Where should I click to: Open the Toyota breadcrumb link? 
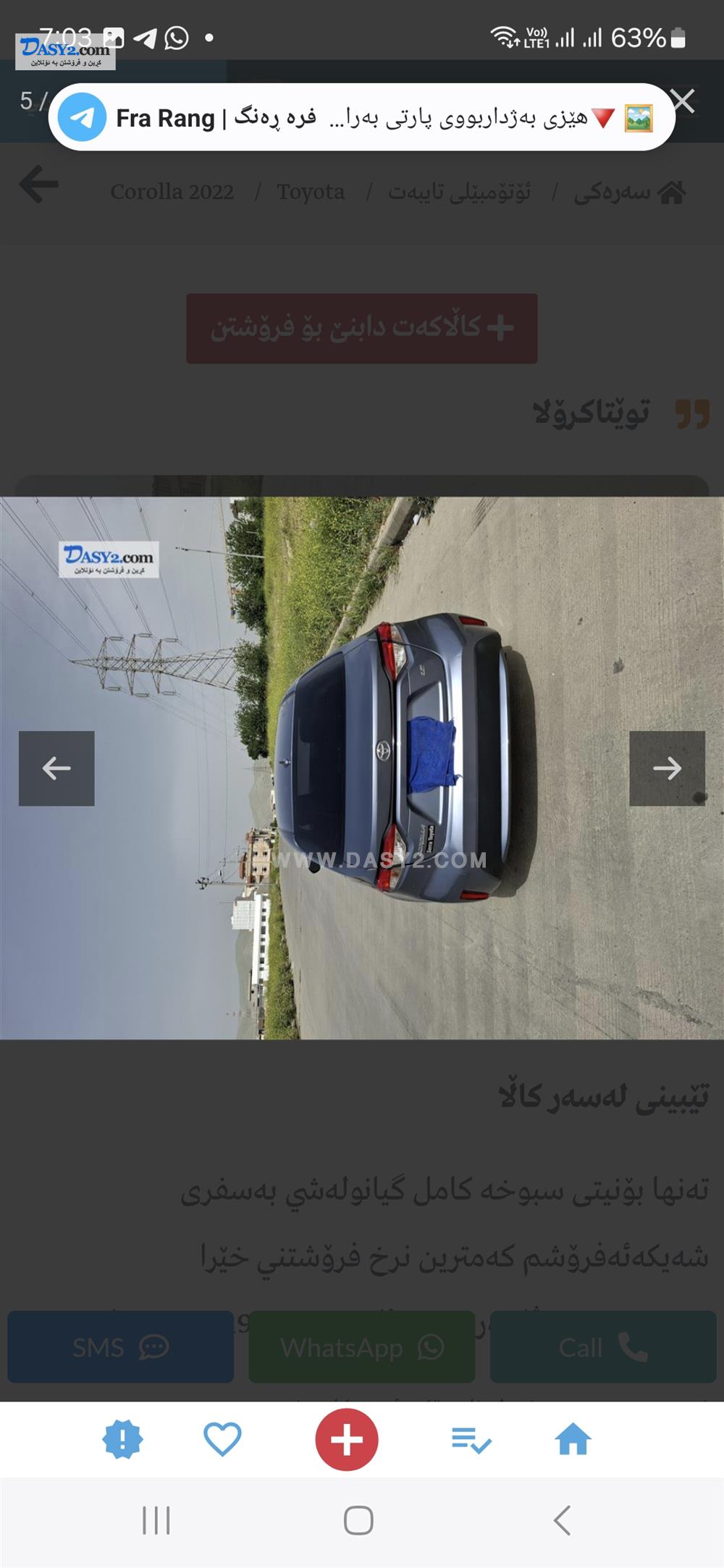[311, 192]
